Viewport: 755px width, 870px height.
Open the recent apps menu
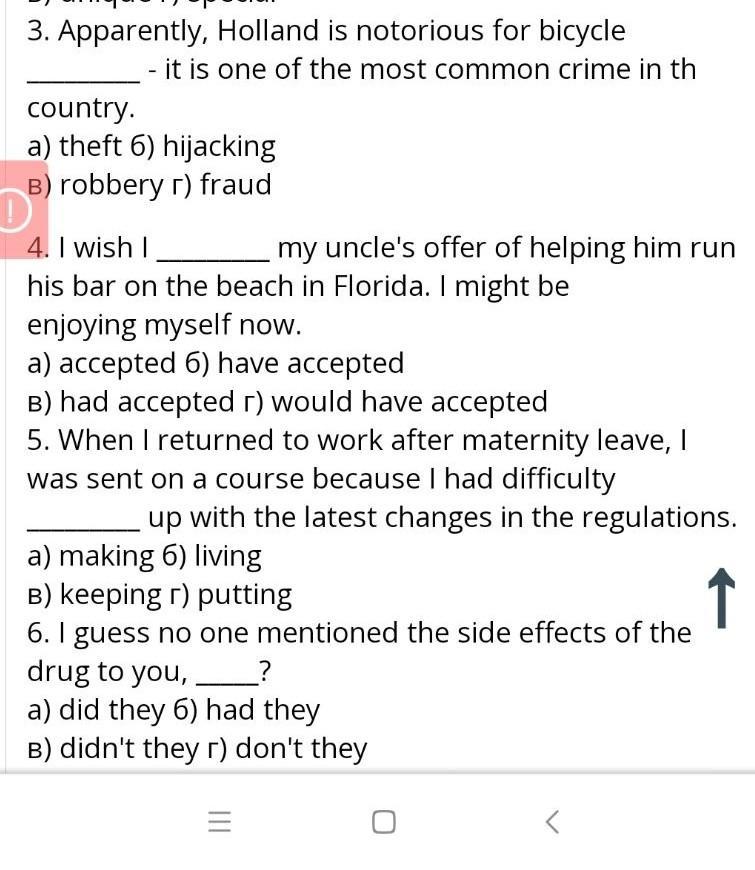click(x=219, y=822)
